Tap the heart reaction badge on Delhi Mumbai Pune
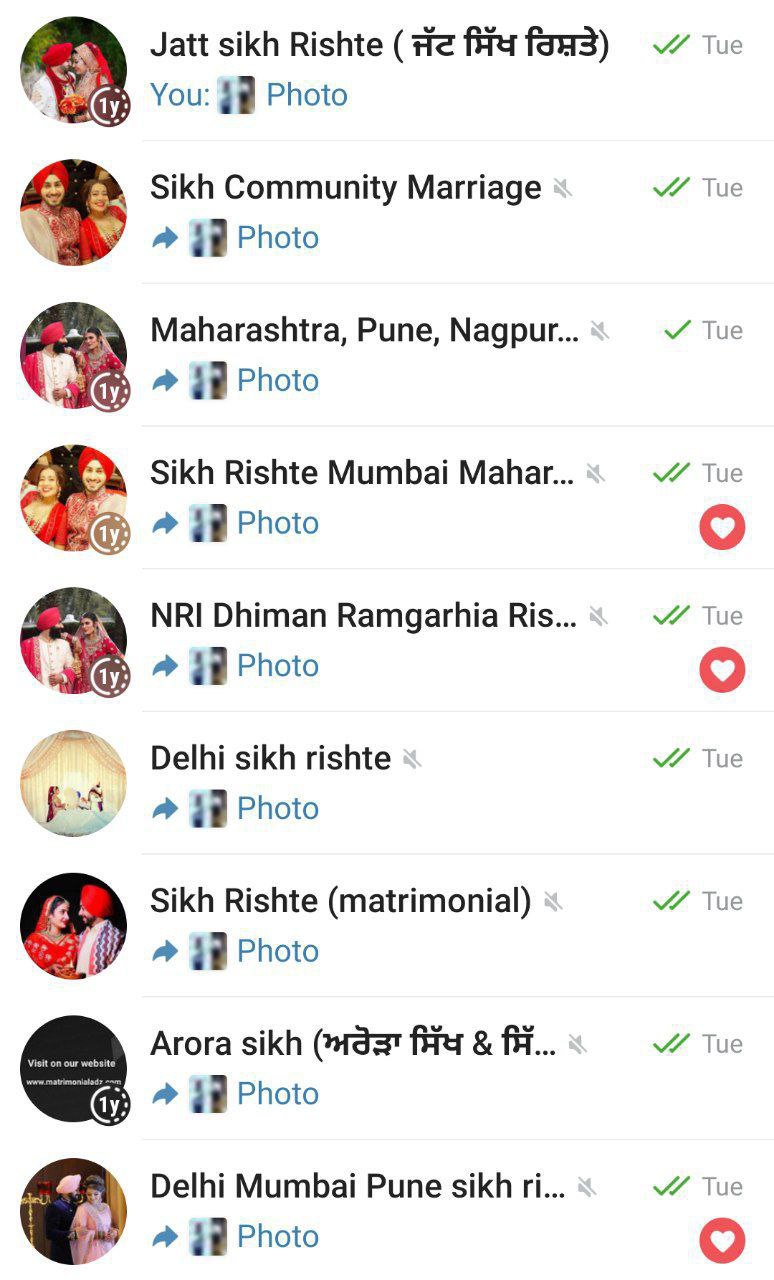This screenshot has width=774, height=1280. [722, 1241]
